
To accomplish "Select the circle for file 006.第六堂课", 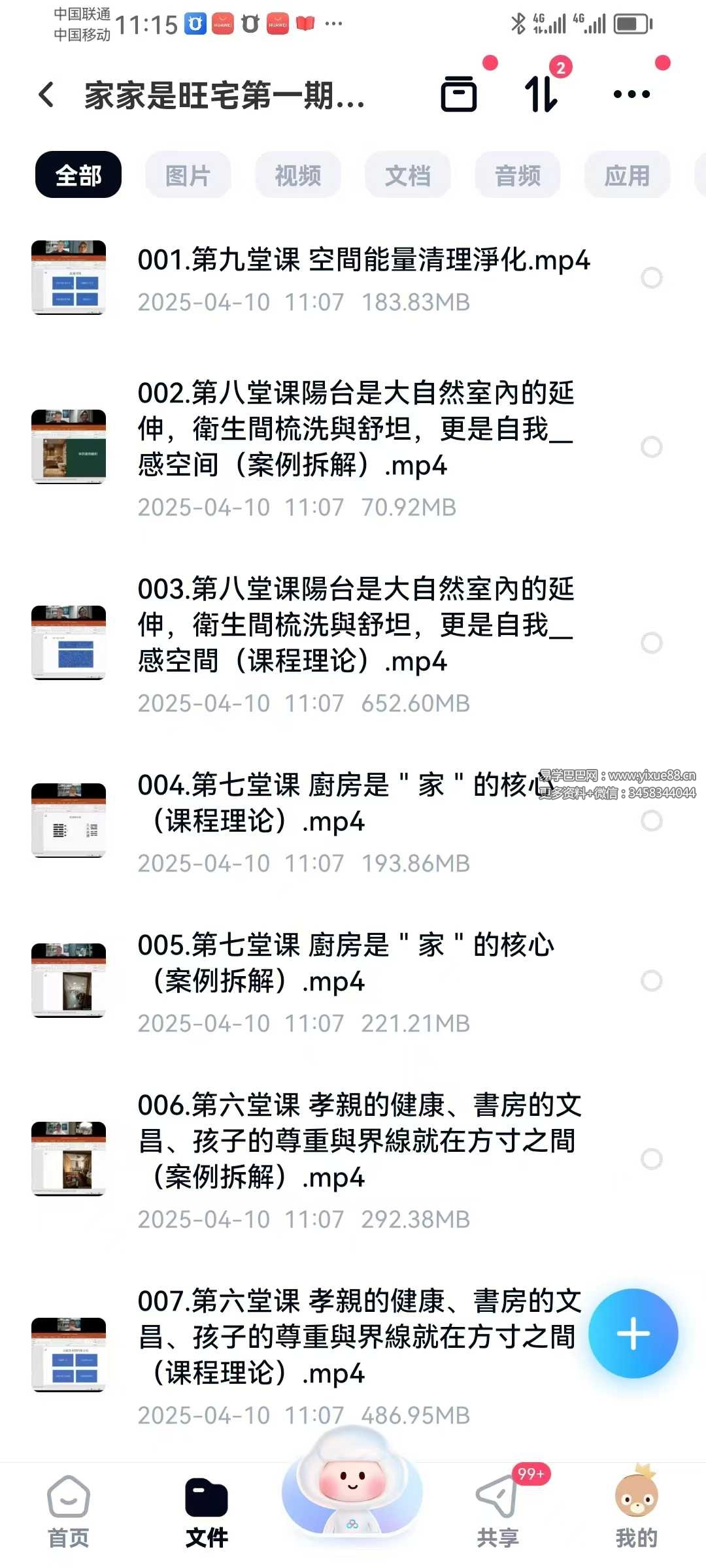I will [652, 1159].
